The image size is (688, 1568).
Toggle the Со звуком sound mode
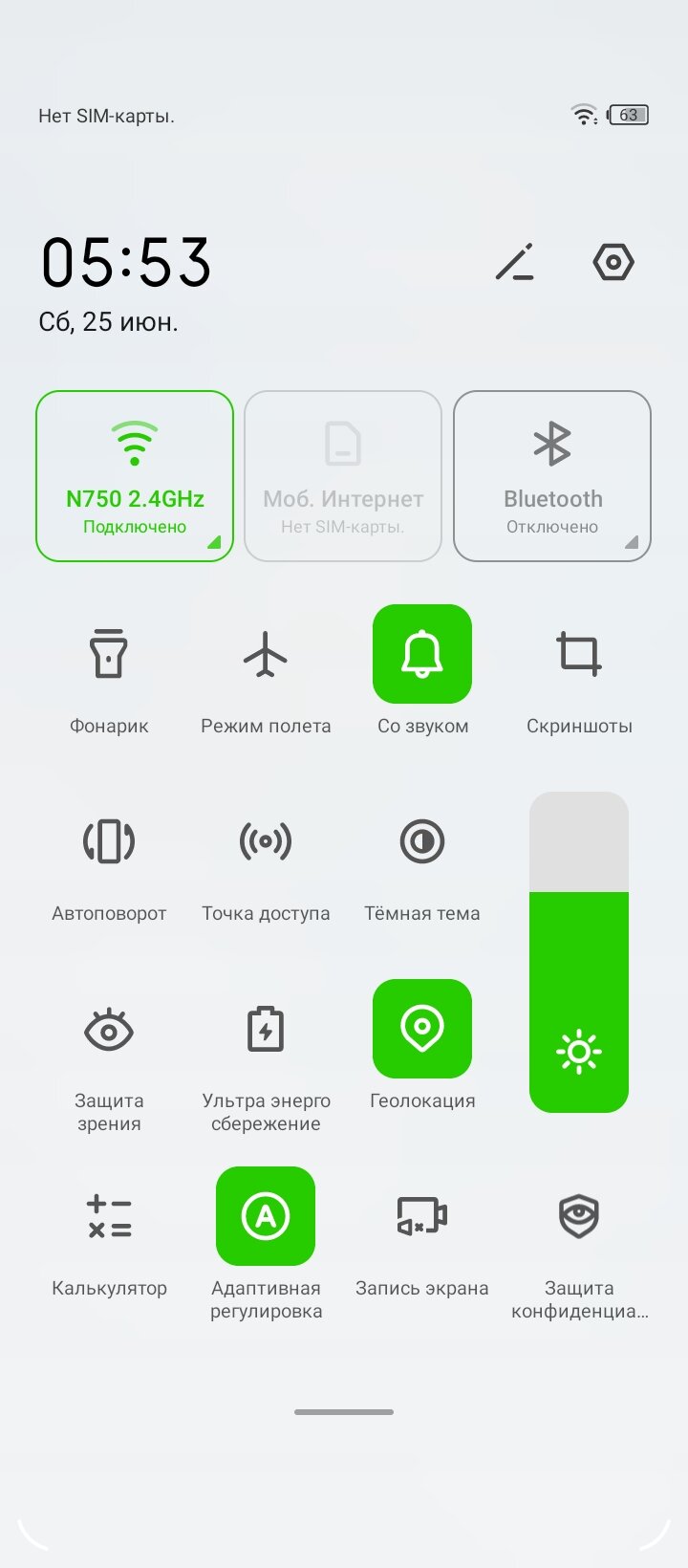(422, 654)
